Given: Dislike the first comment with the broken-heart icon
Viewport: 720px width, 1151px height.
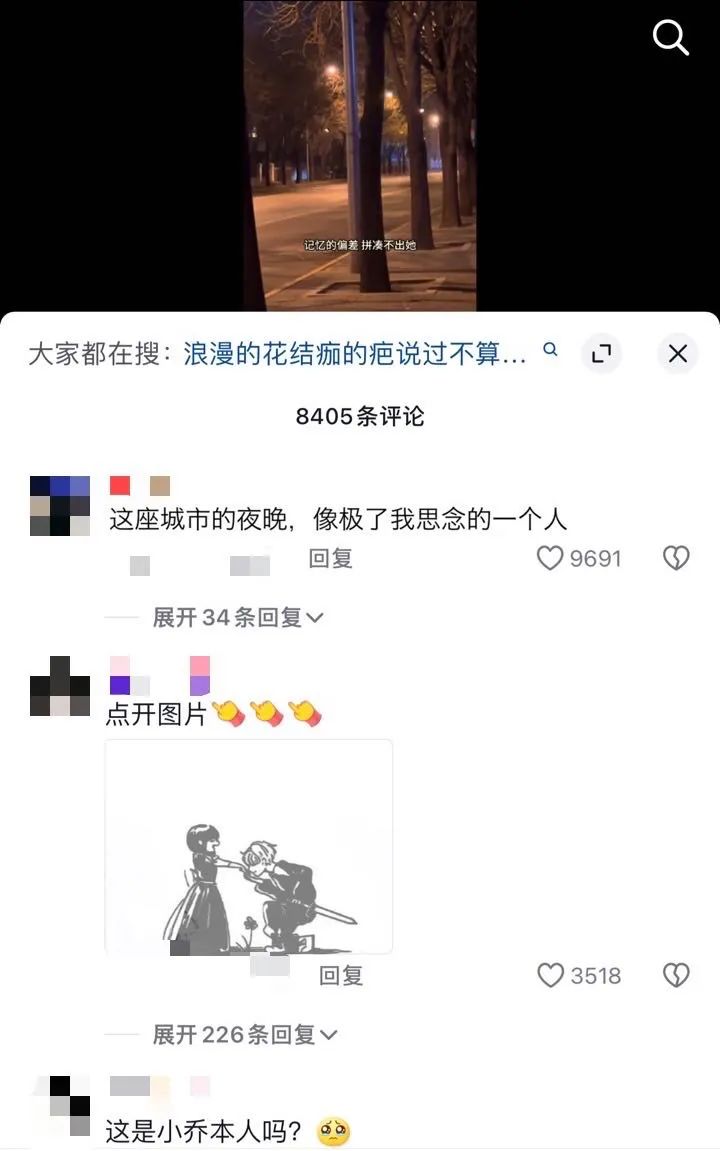Looking at the screenshot, I should [677, 559].
